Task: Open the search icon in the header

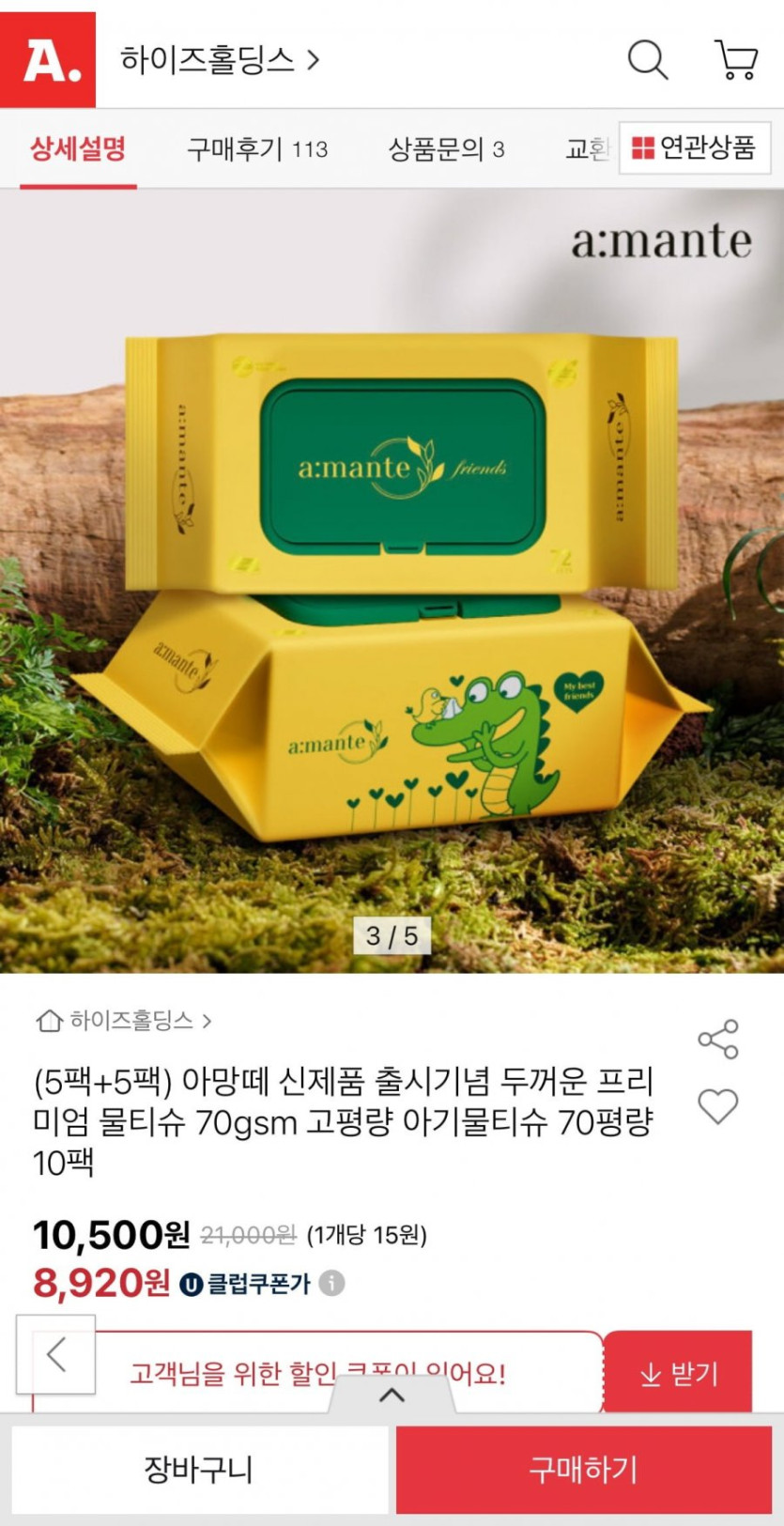Action: pos(647,59)
